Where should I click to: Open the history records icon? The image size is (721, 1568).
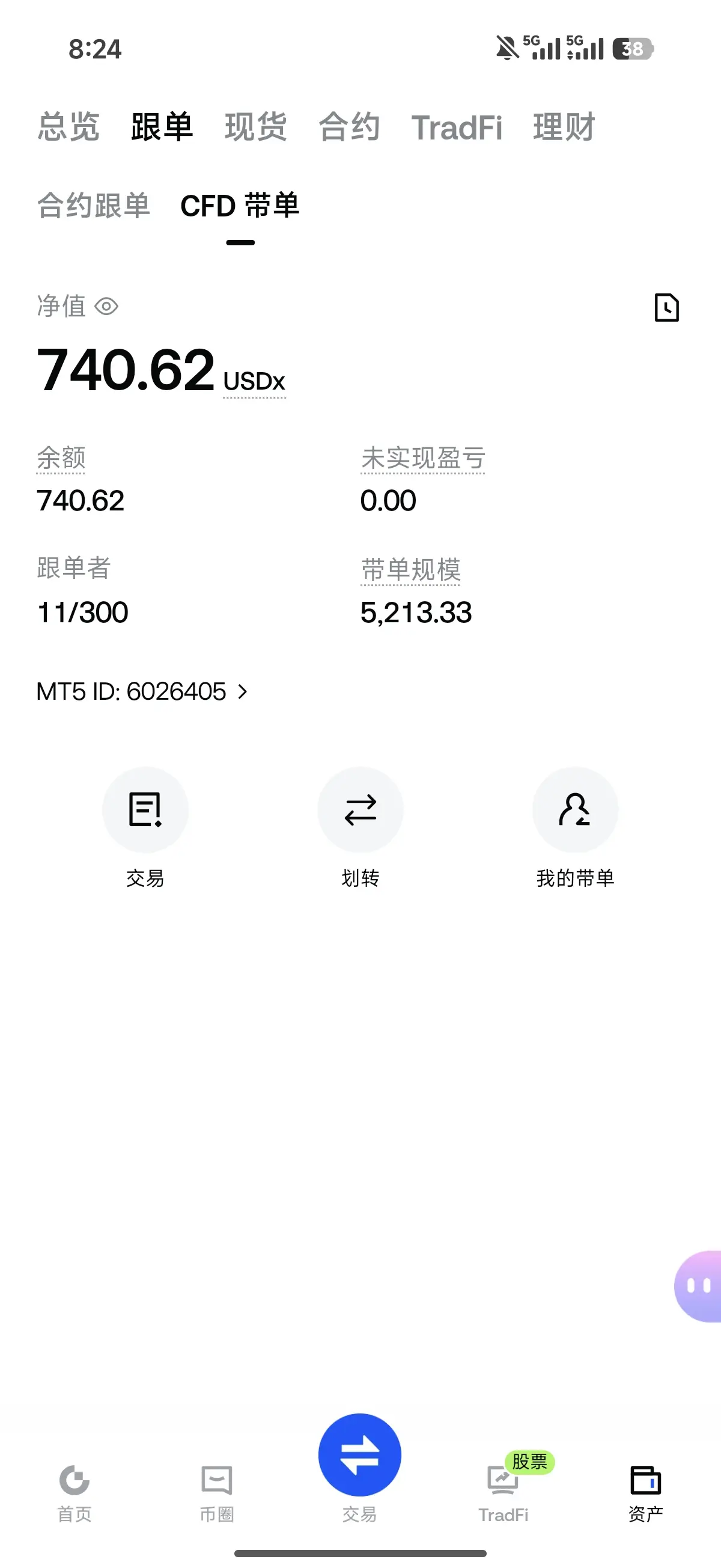pos(666,307)
